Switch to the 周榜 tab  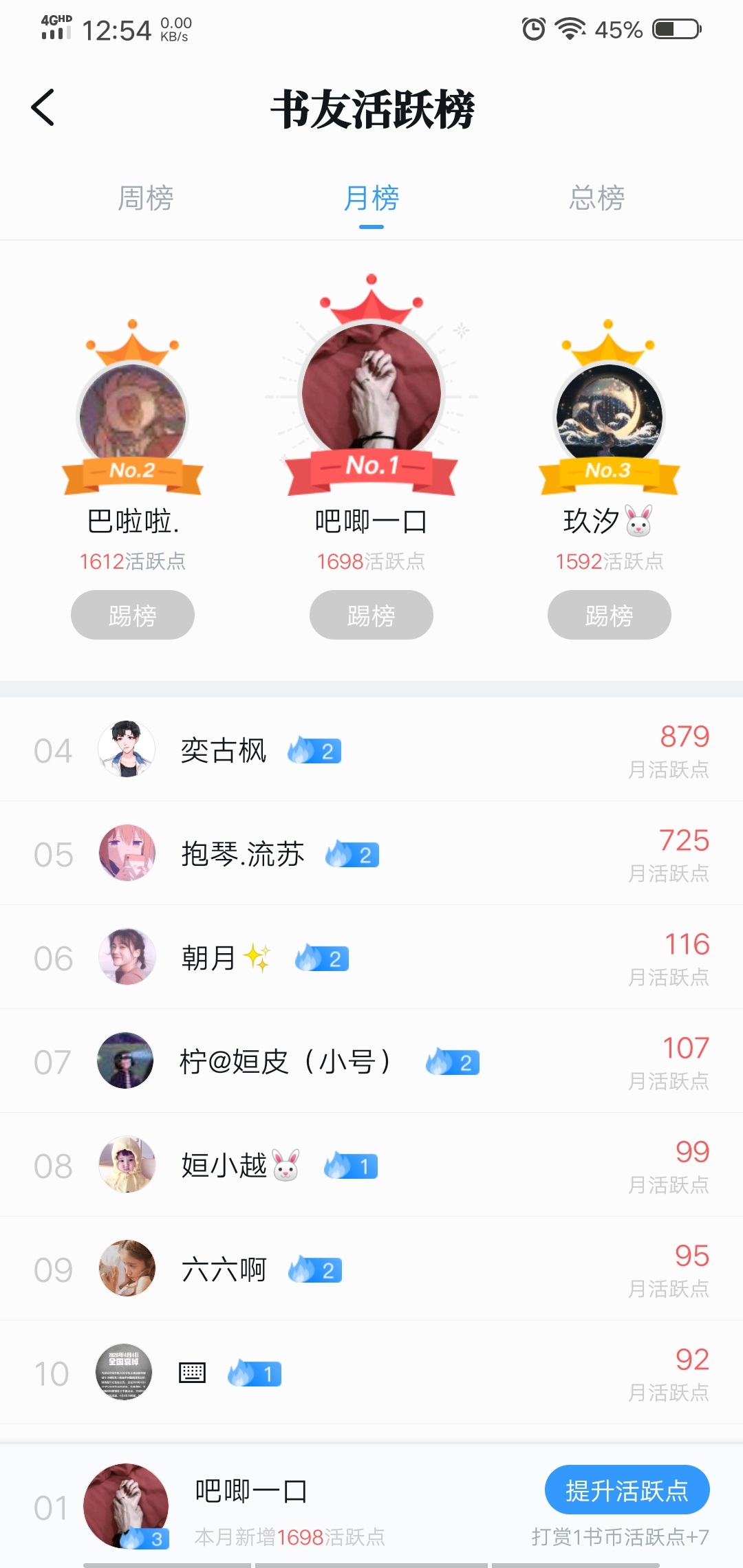(145, 199)
